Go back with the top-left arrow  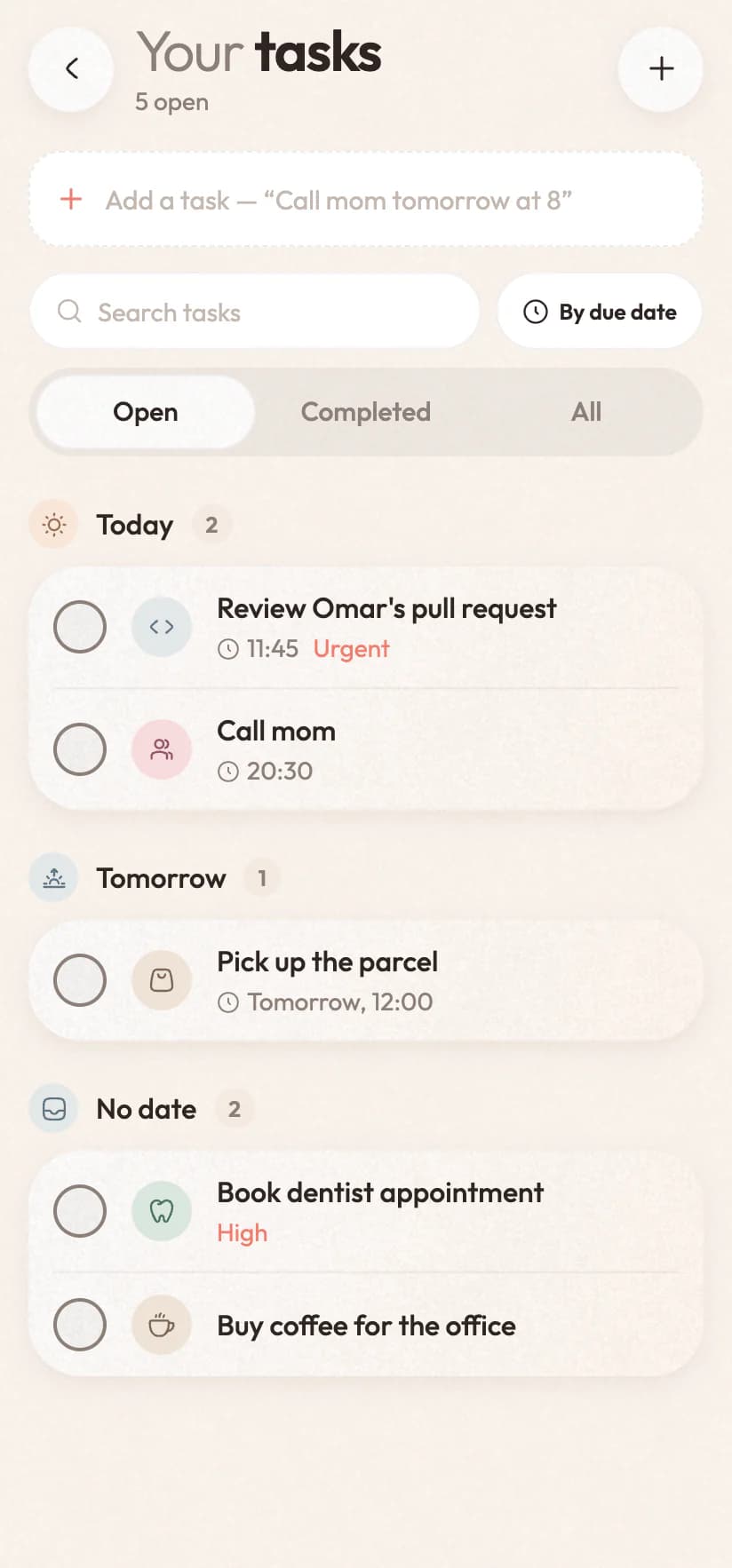(71, 68)
